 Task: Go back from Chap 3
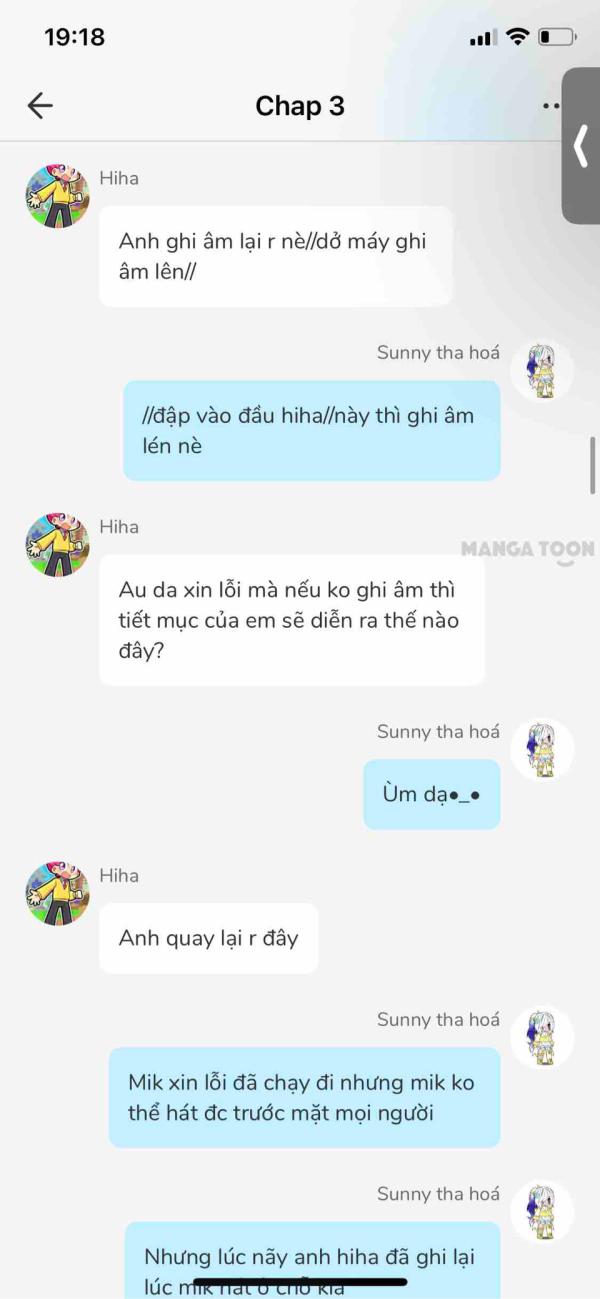tap(40, 106)
